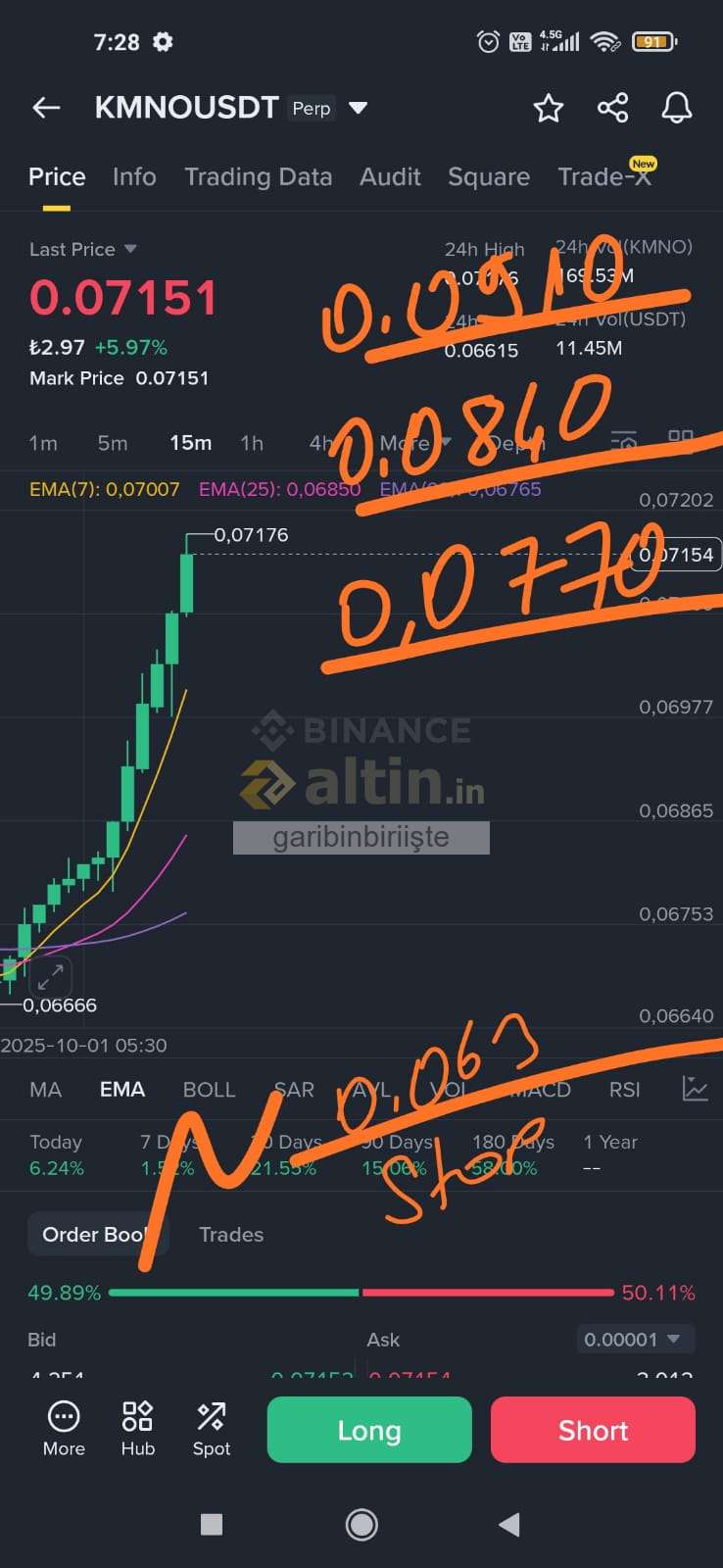723x1568 pixels.
Task: Switch to the Trades tab
Action: (x=231, y=1235)
